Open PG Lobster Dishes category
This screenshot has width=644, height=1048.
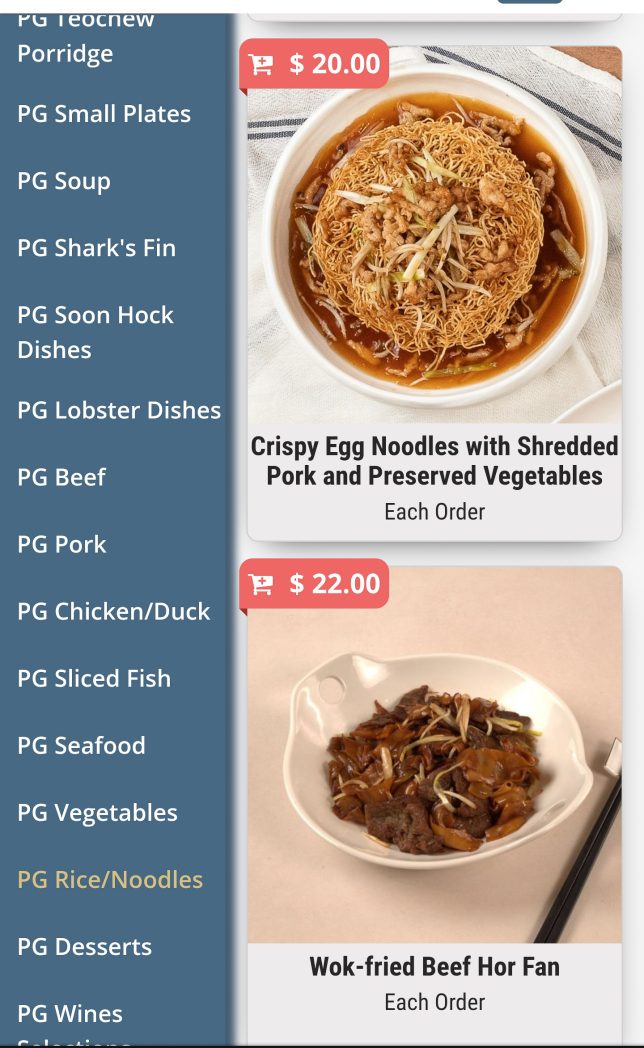(119, 410)
